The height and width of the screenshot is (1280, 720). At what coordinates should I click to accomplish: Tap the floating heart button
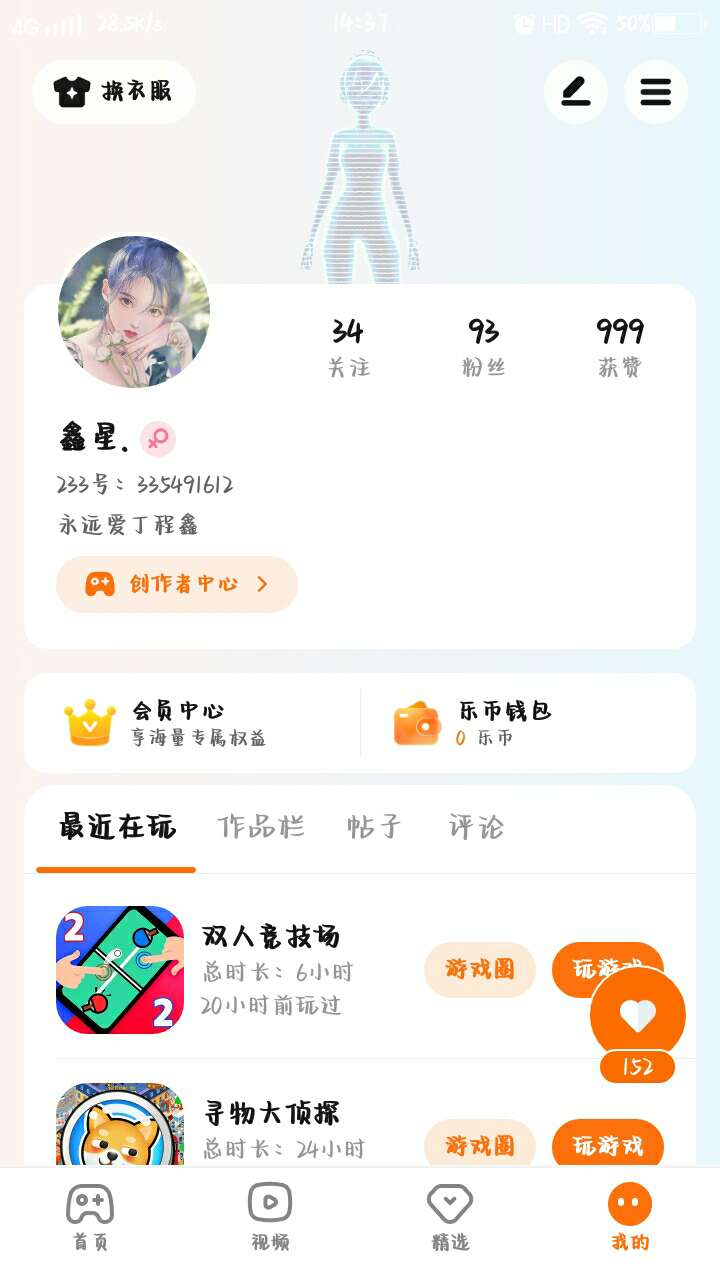[x=638, y=1016]
